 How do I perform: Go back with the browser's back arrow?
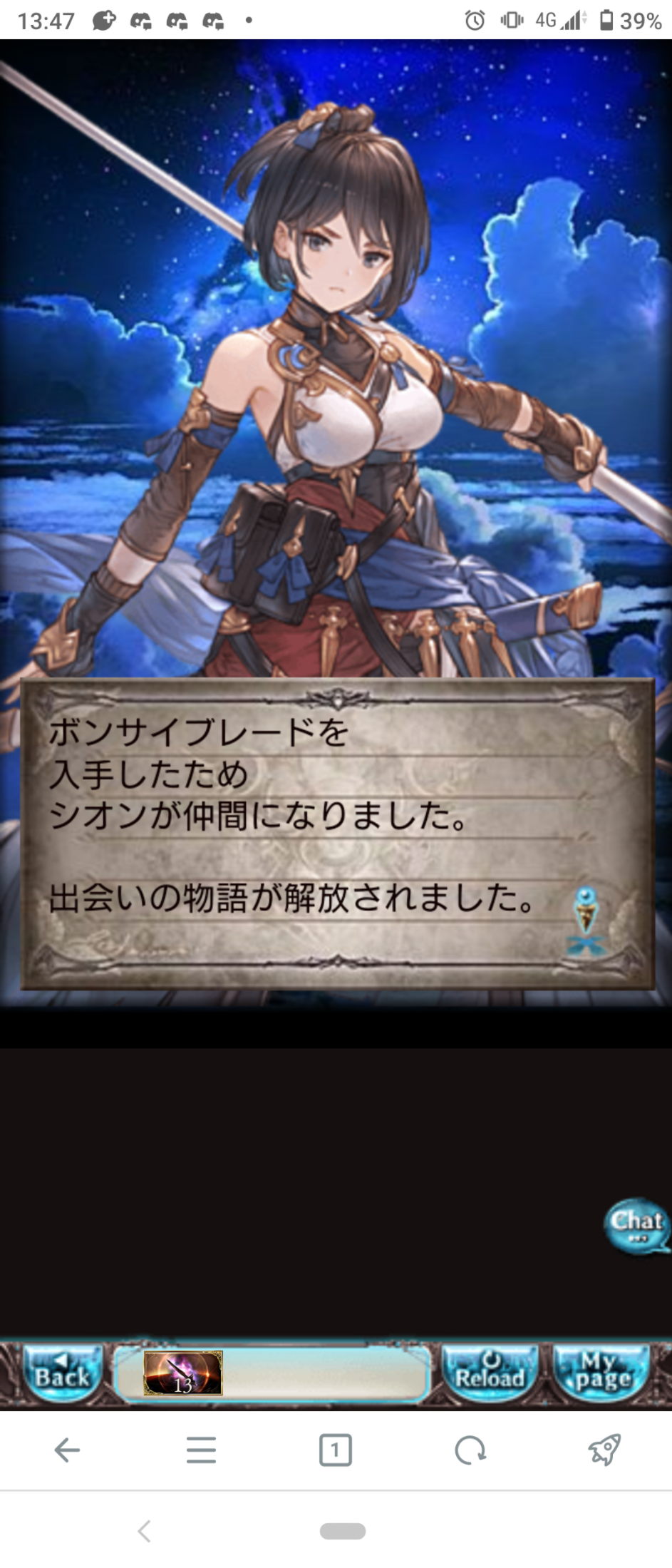(x=67, y=1450)
